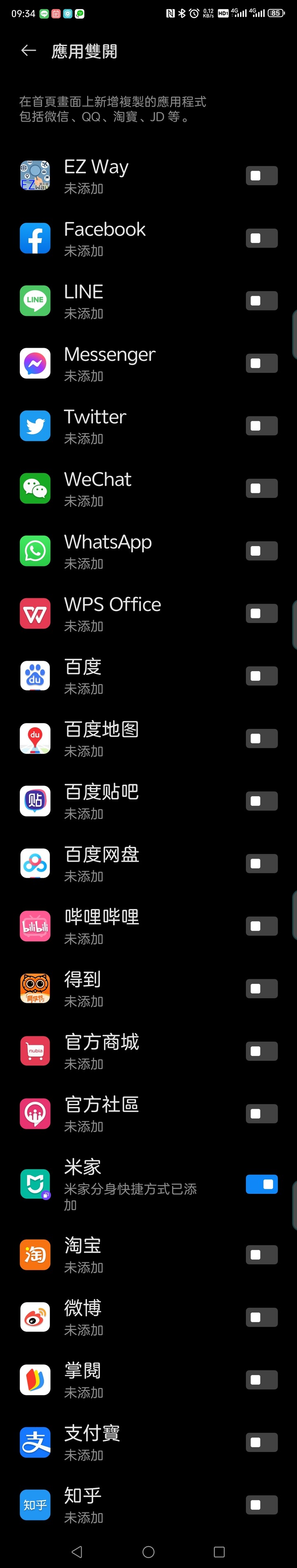
Task: Turn on 微博 clone switch
Action: 262,1317
